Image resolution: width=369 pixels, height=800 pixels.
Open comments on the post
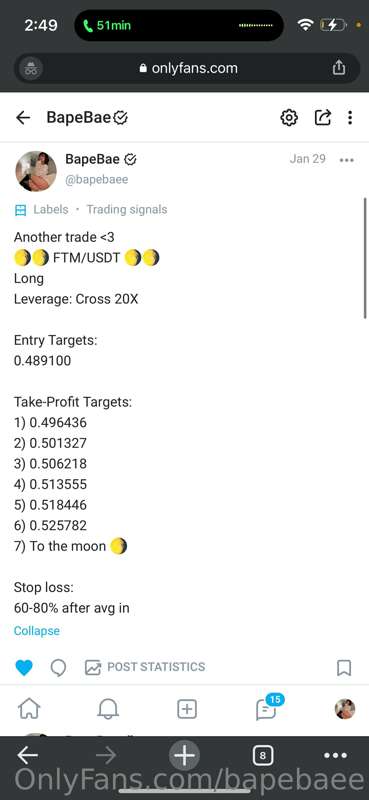(x=58, y=667)
